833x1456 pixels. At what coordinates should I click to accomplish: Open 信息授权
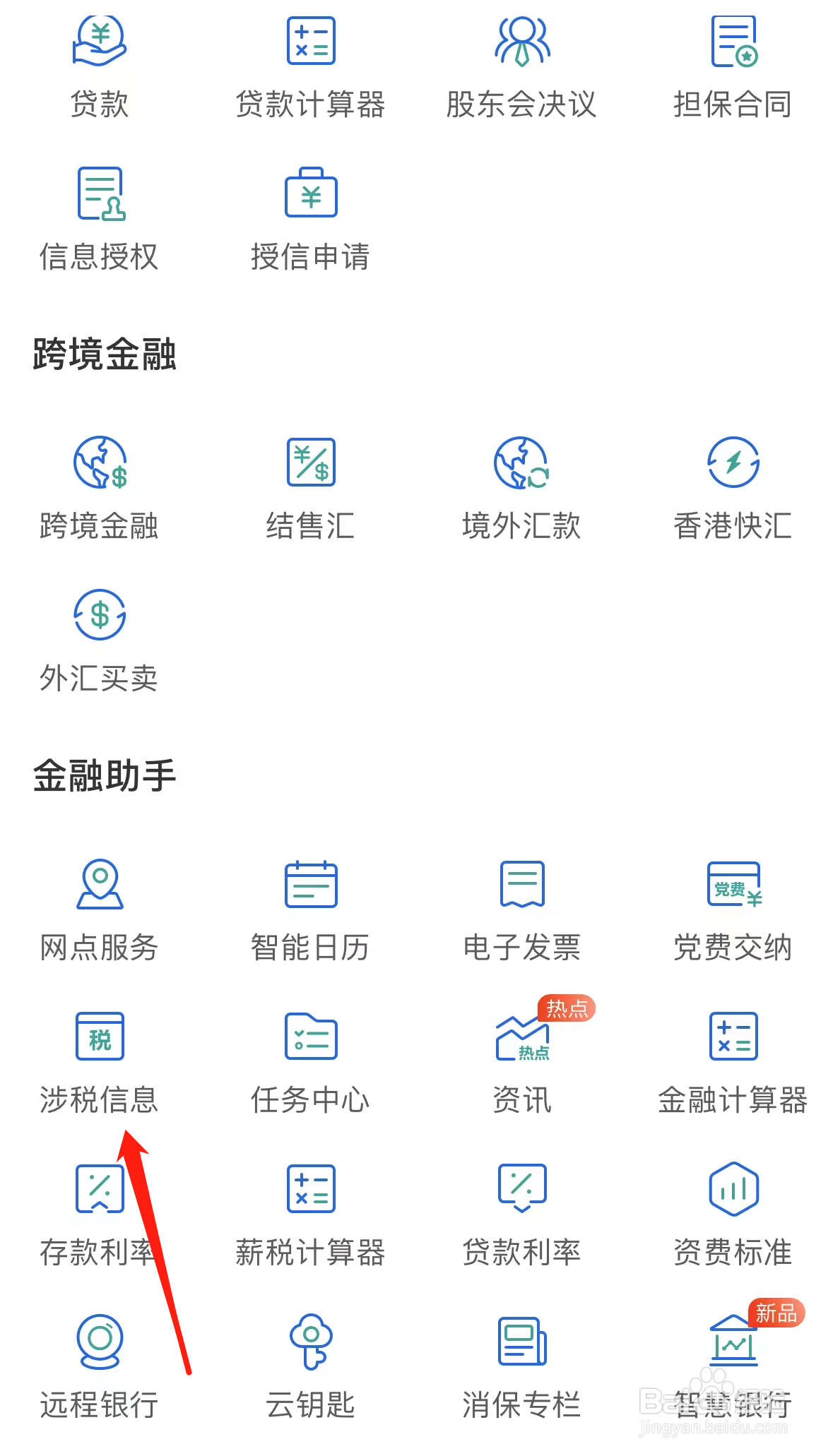[x=99, y=220]
